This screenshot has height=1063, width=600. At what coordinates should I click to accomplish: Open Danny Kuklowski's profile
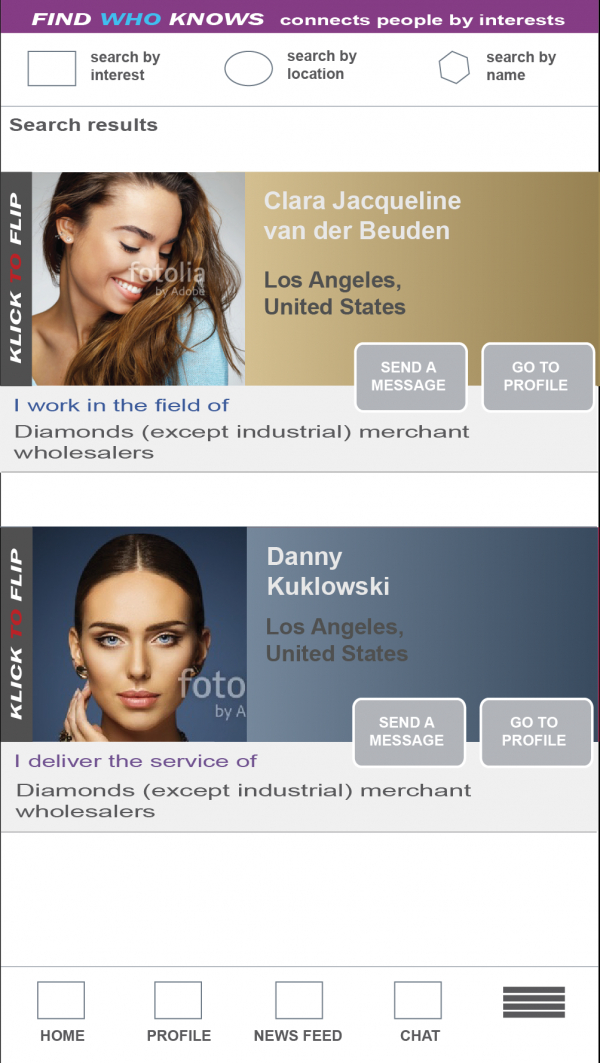click(x=535, y=732)
